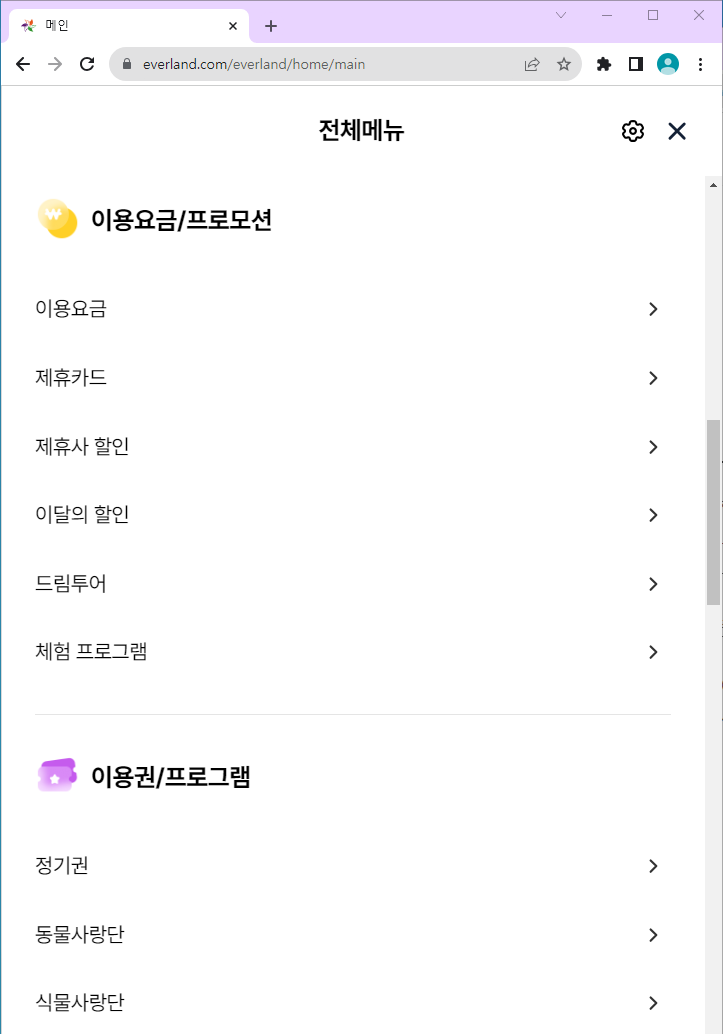Image resolution: width=723 pixels, height=1034 pixels.
Task: Open the Chrome extensions puzzle icon
Action: click(604, 63)
